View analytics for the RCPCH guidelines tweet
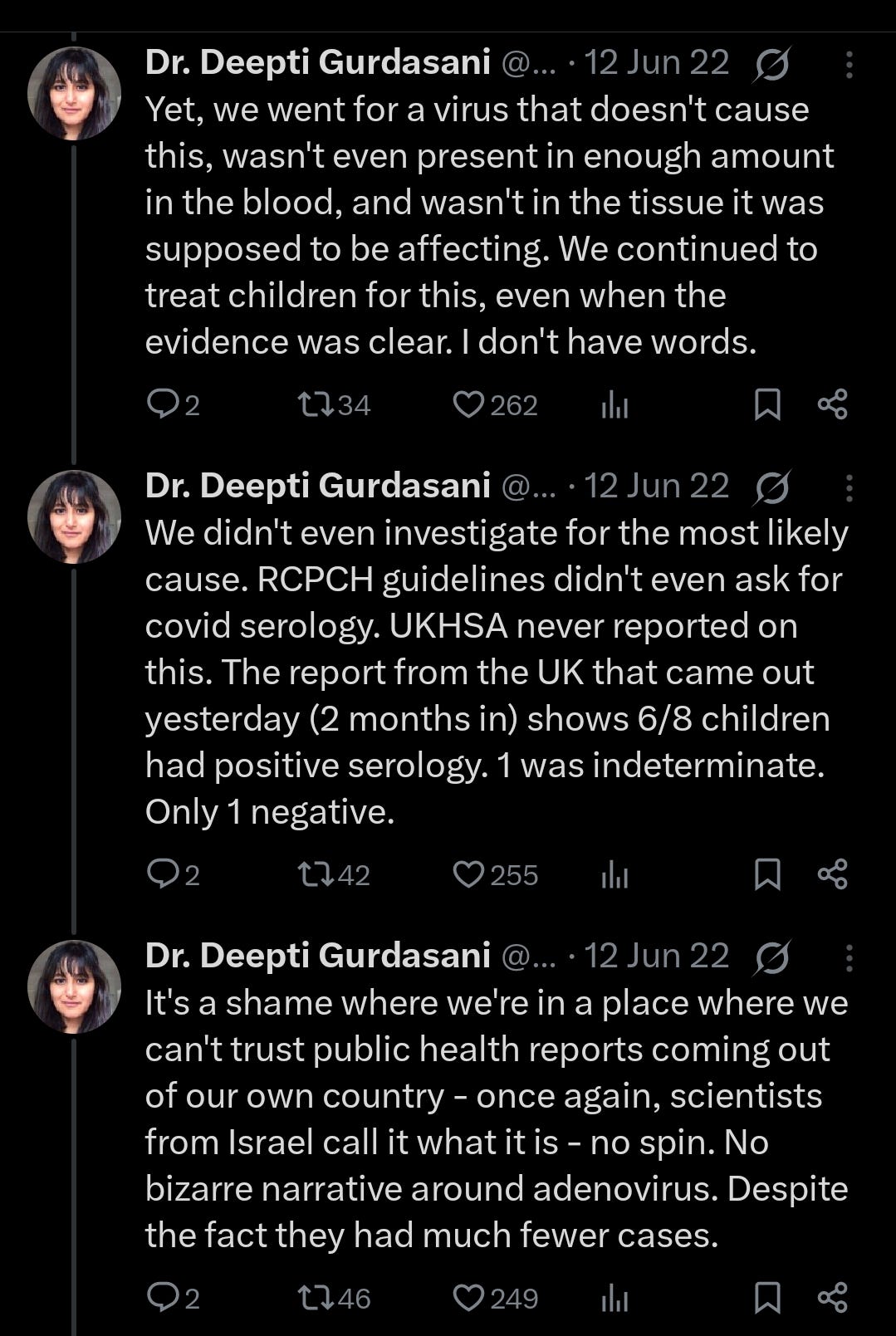This screenshot has width=896, height=1336. click(614, 874)
